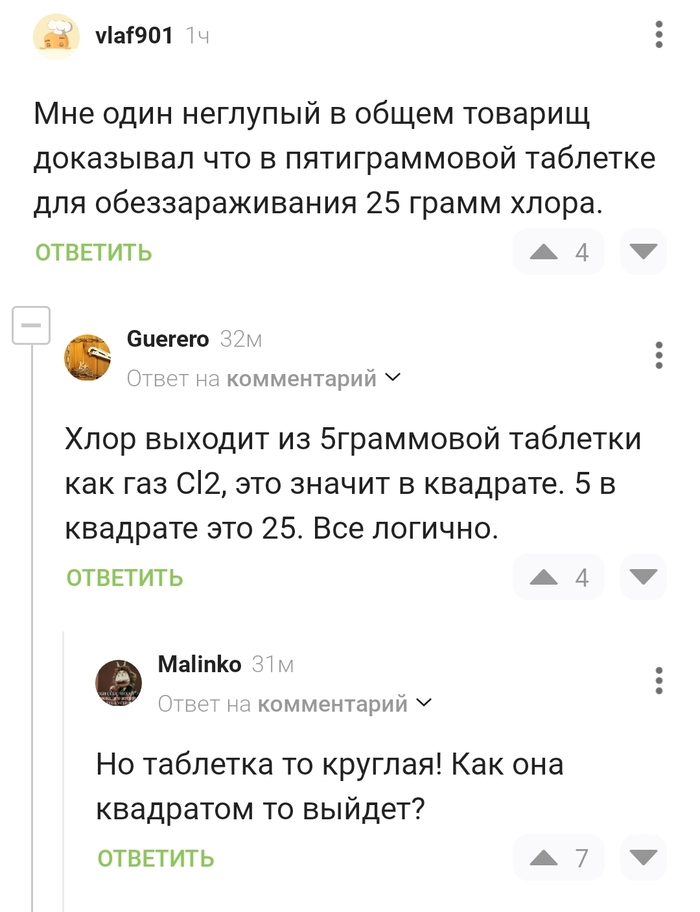Image resolution: width=700 pixels, height=912 pixels.
Task: Downvote Malinko's comment
Action: [641, 858]
